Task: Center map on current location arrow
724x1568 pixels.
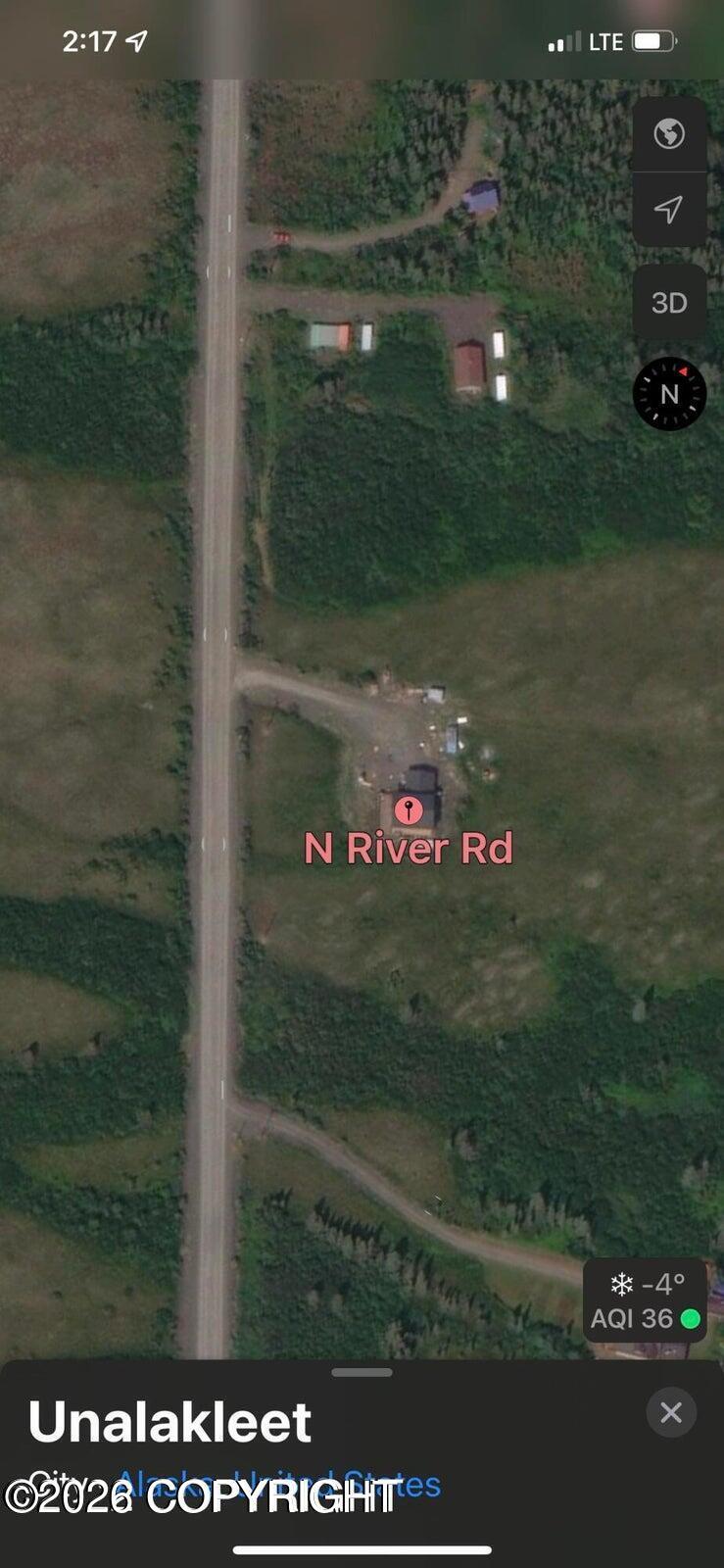Action: (669, 210)
